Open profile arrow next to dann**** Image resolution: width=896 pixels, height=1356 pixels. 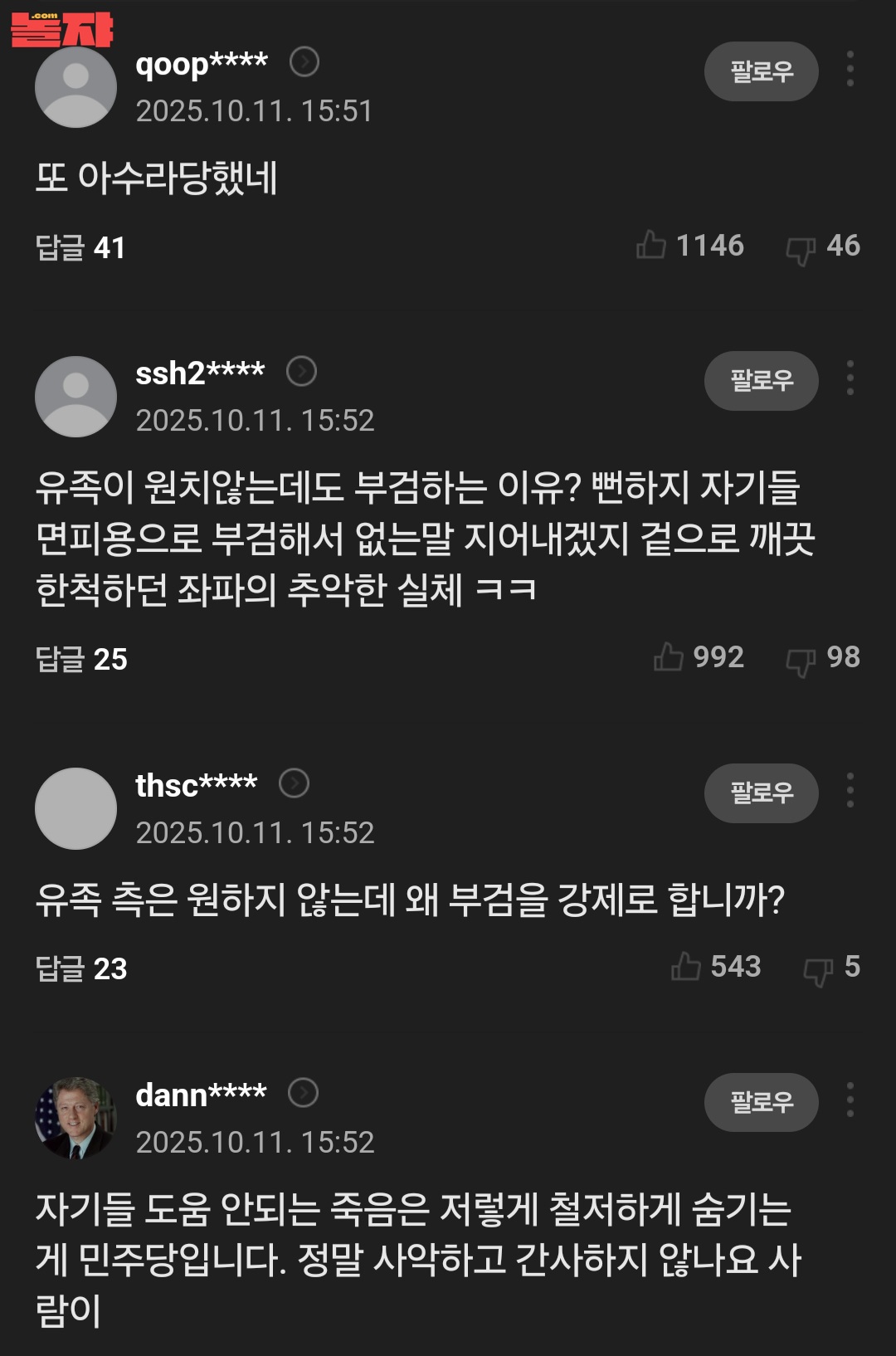(x=303, y=1093)
